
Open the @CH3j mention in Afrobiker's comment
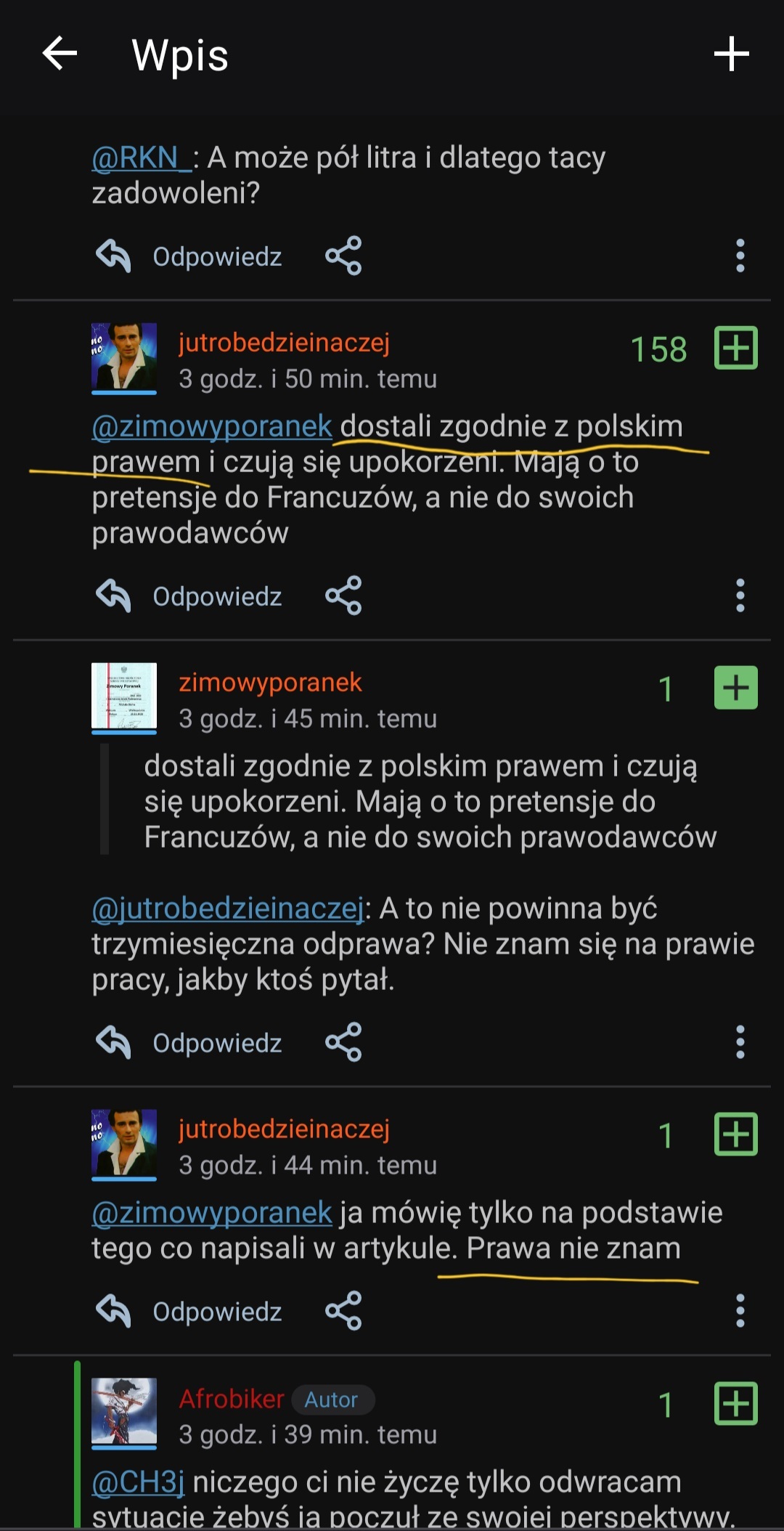click(x=138, y=1482)
